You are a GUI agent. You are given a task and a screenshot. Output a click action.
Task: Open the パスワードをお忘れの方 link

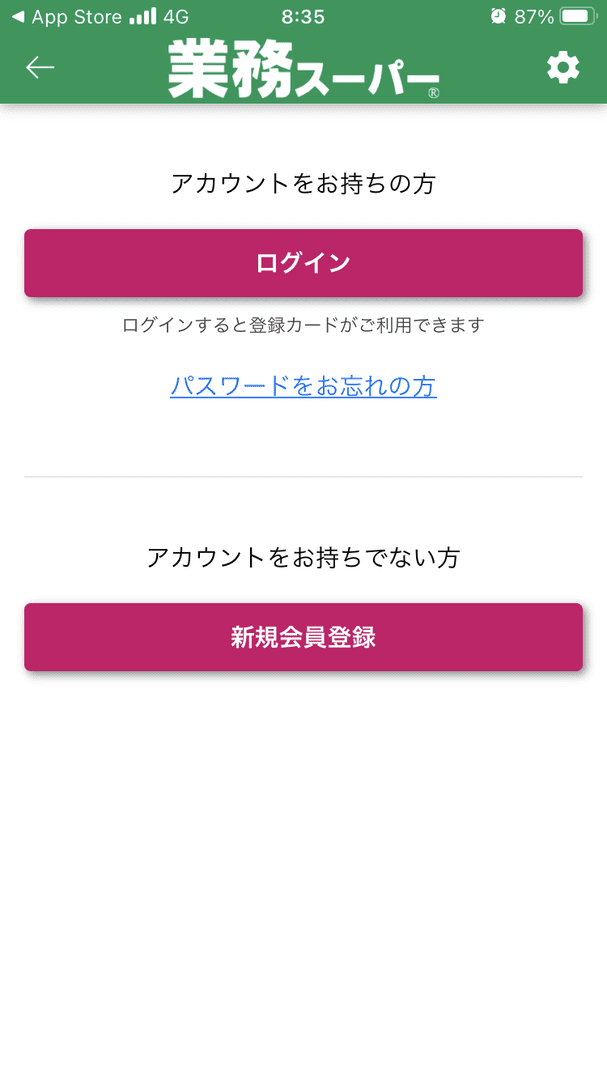click(x=303, y=386)
